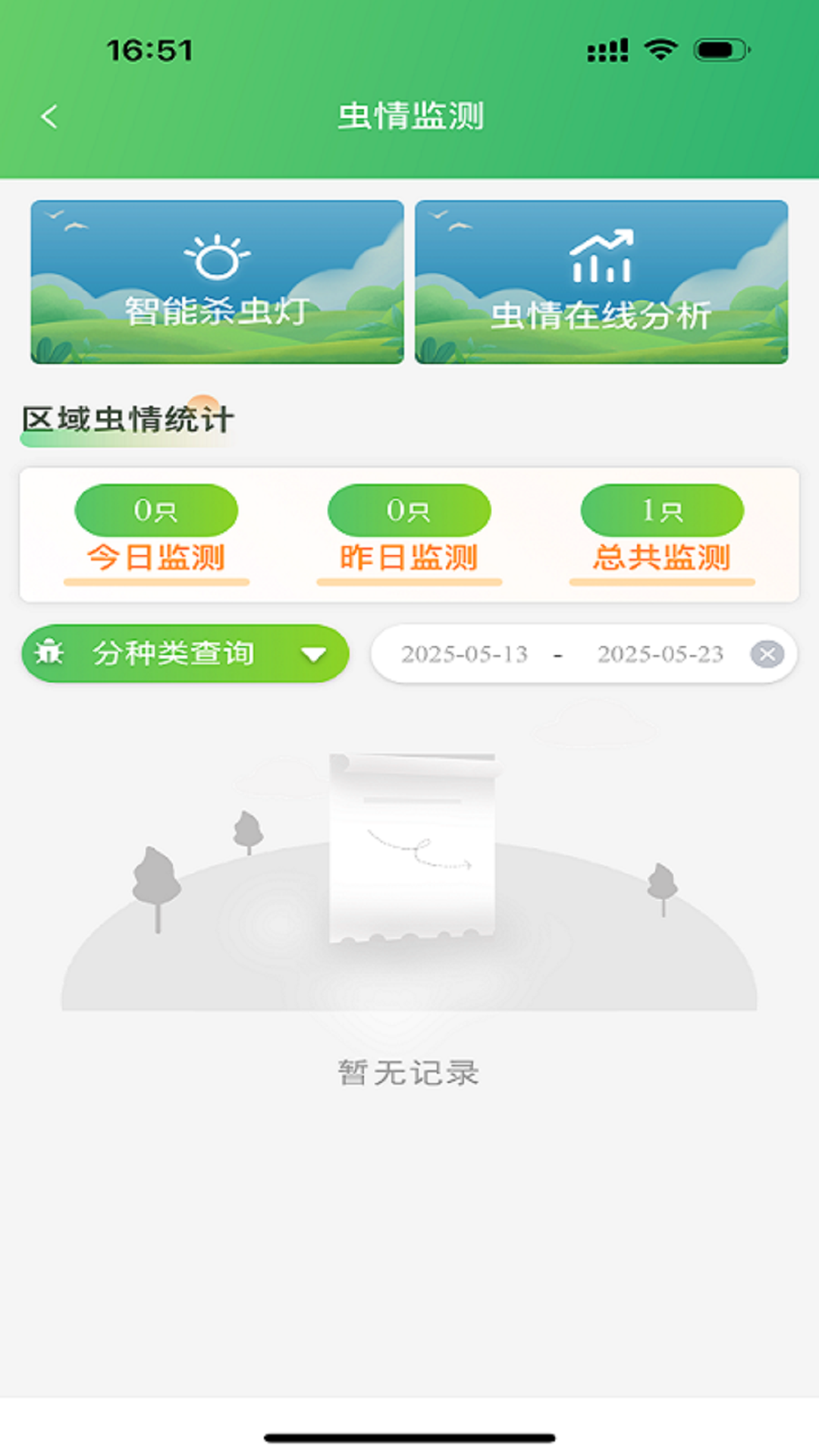Click the circular X icon to clear date range

point(768,654)
